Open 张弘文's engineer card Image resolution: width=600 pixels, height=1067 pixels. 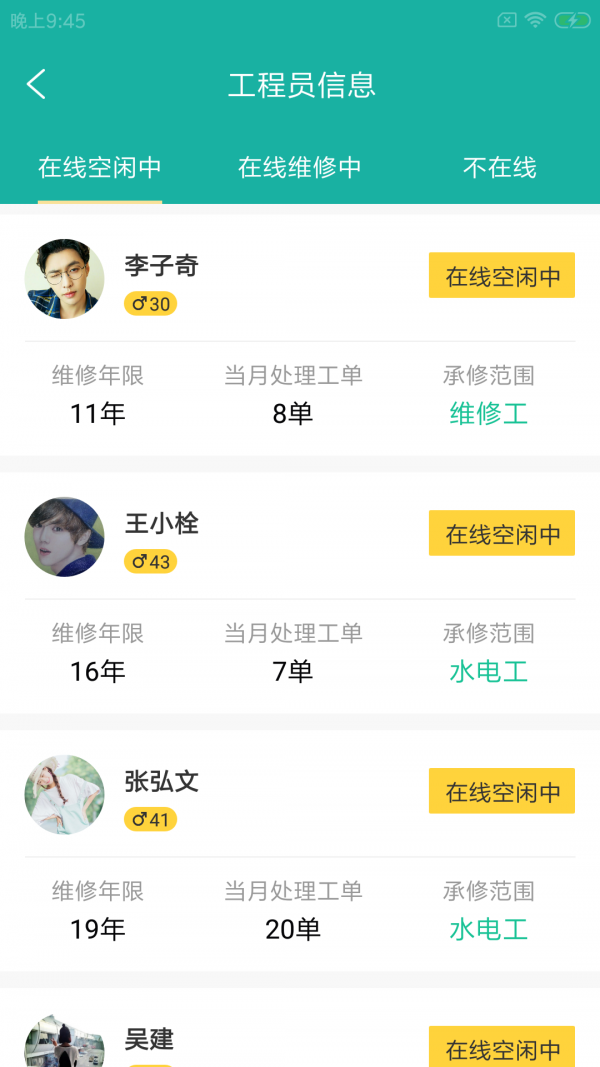(x=161, y=782)
